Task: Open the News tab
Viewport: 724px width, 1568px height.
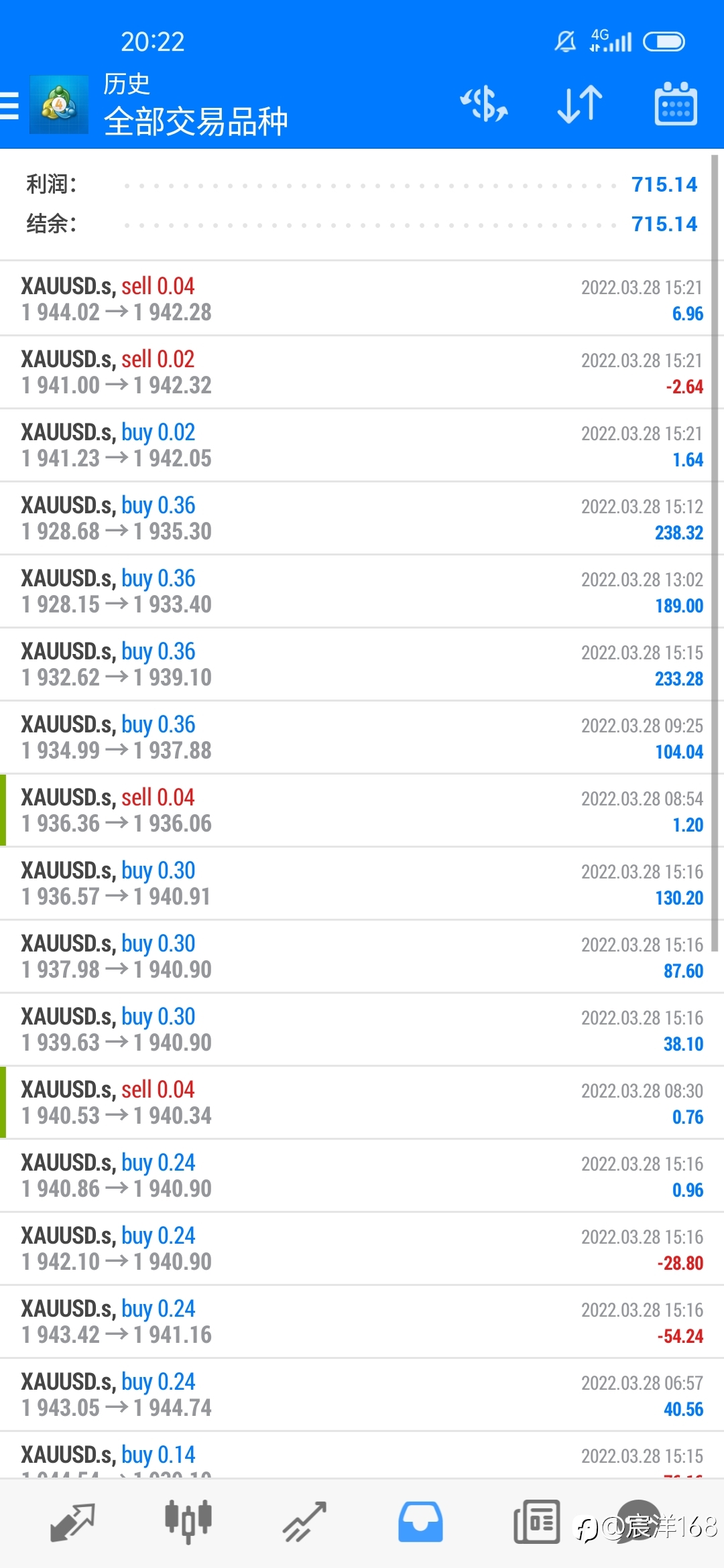Action: (536, 1522)
